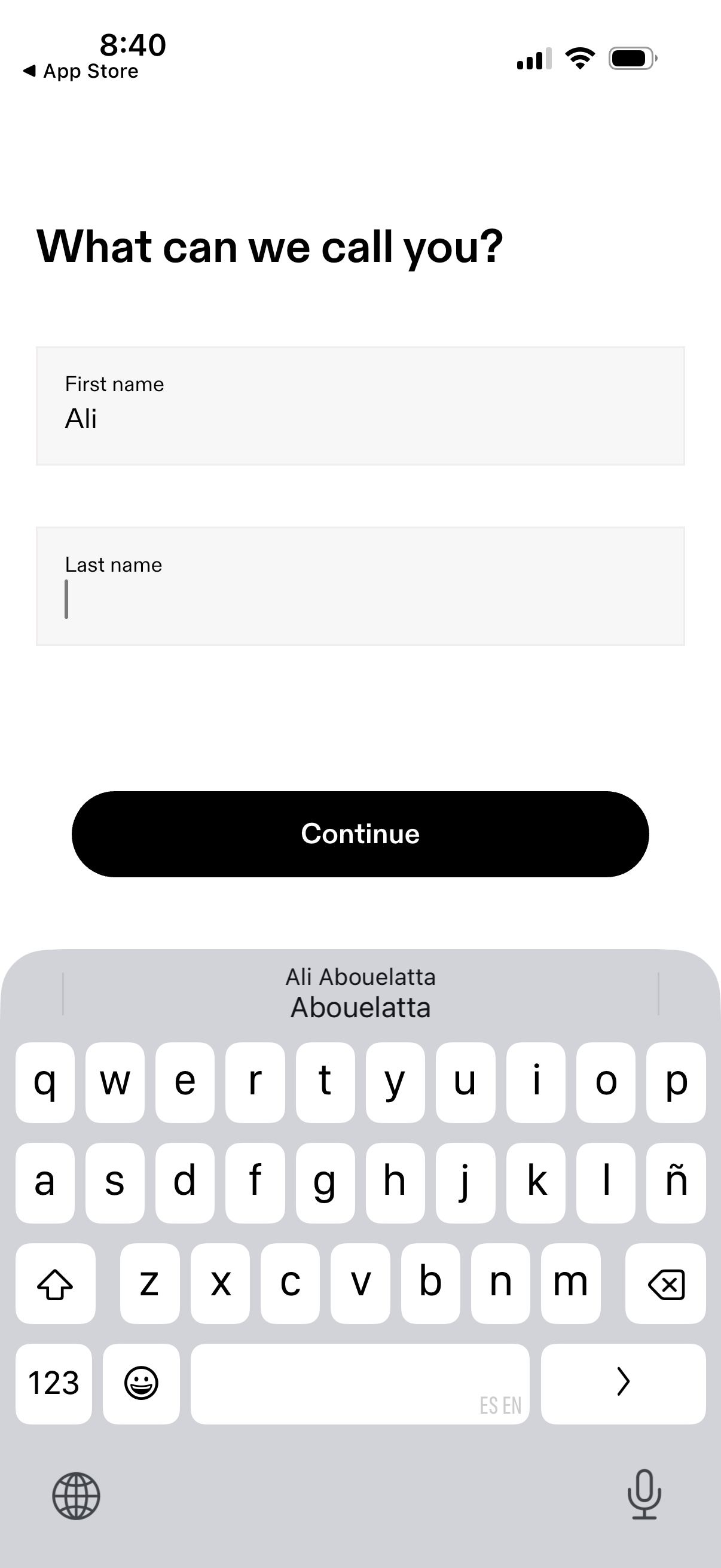The height and width of the screenshot is (1568, 721).
Task: Toggle to the numbers keyboard with 123 key
Action: click(x=54, y=1383)
